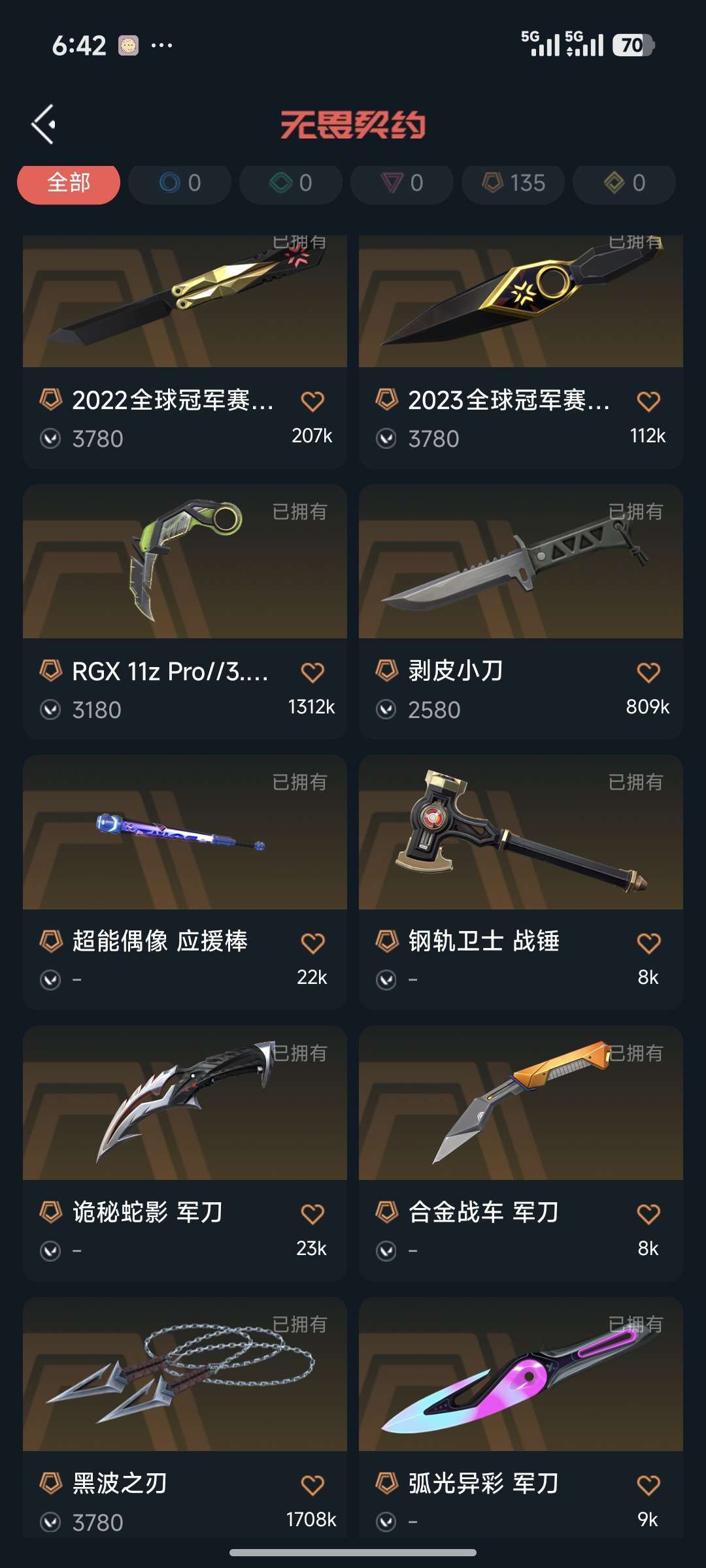Favorite RGX 11z Pro with the heart

pyautogui.click(x=312, y=672)
